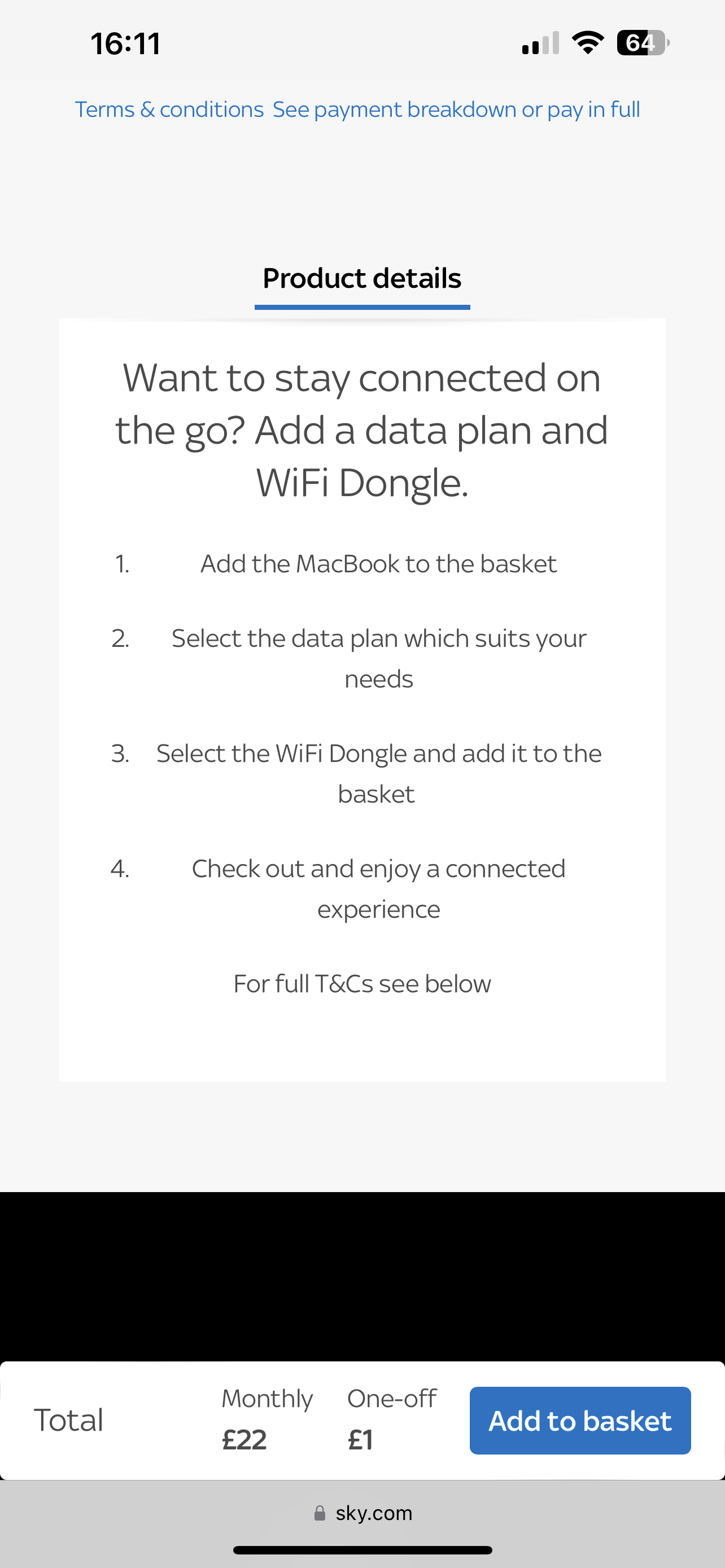Open See payment breakdown or pay in full
The height and width of the screenshot is (1568, 725).
click(456, 110)
